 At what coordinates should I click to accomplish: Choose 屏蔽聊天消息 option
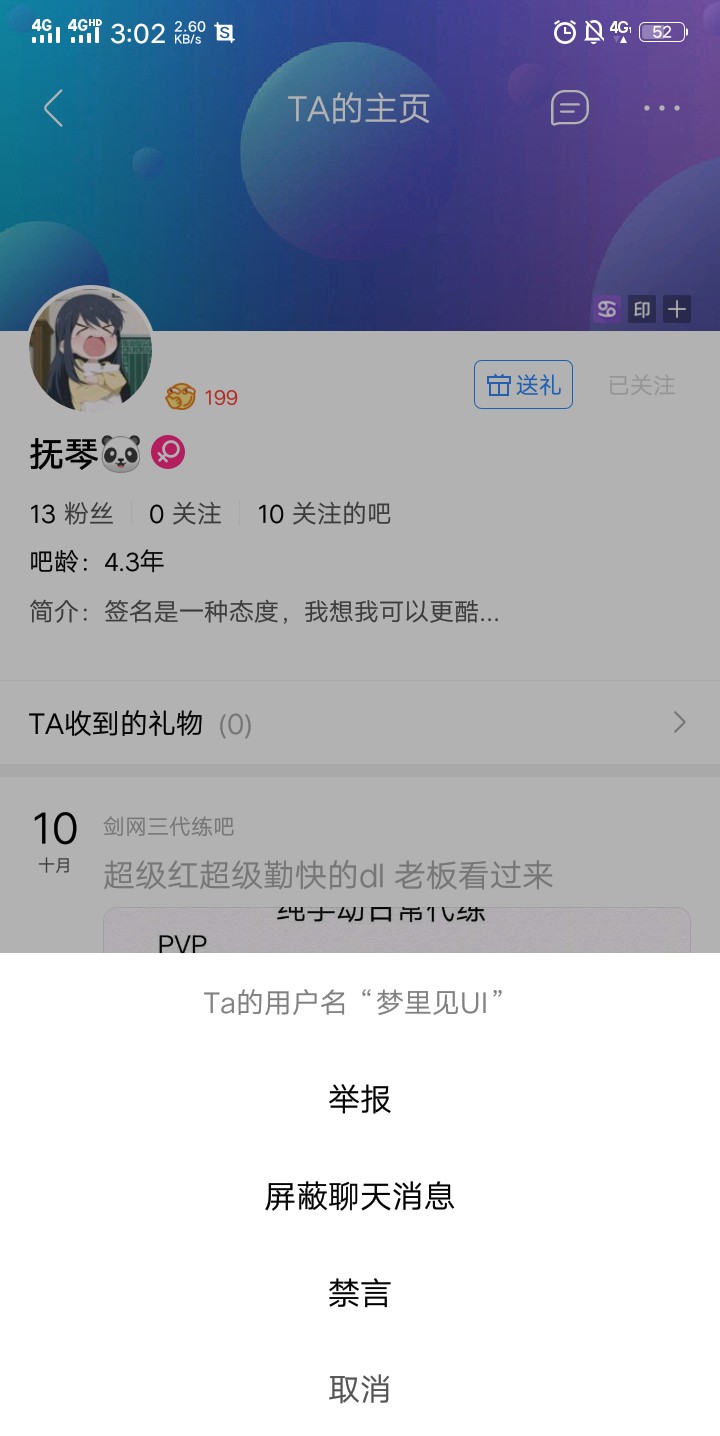point(360,1196)
